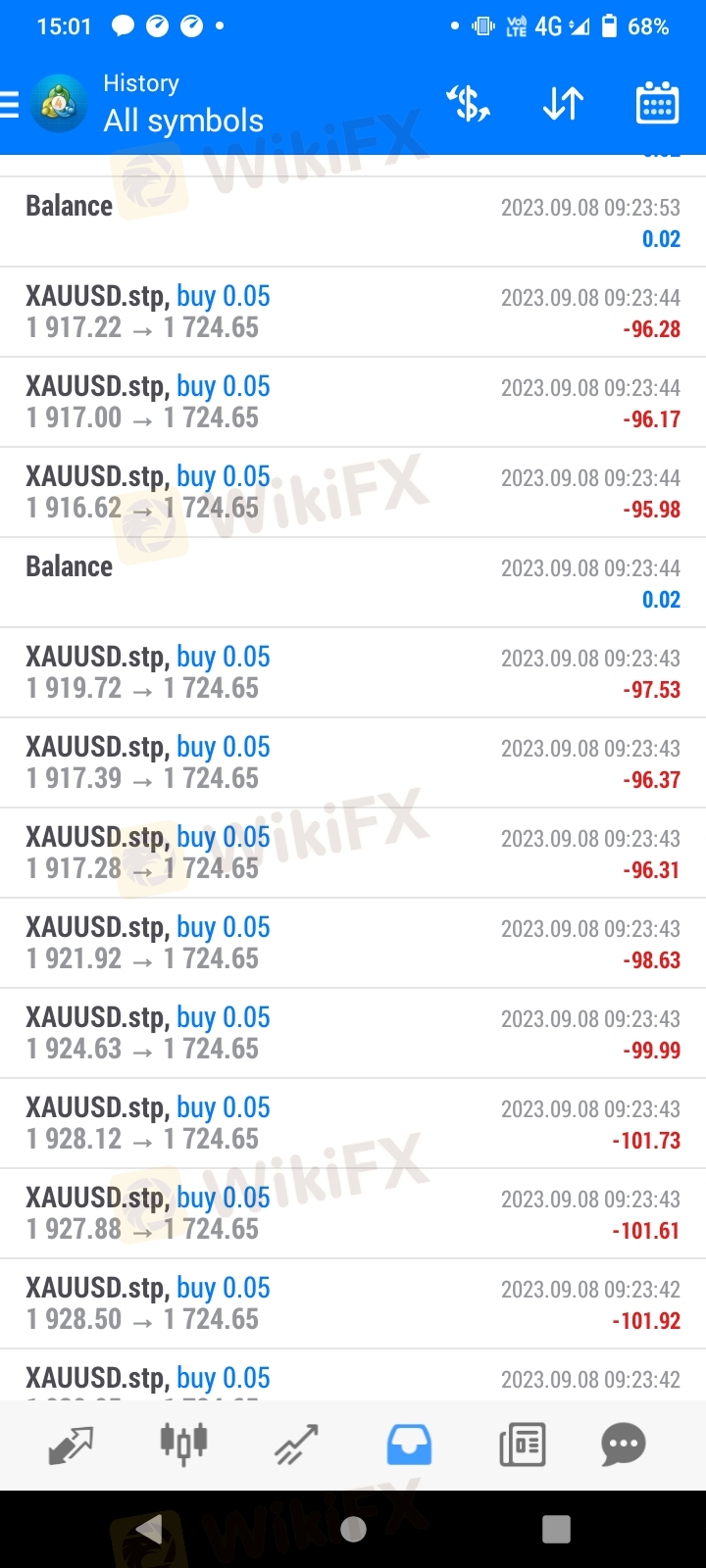
Task: Expand the XAUUSD trade with loss -99.99
Action: coord(353,1033)
